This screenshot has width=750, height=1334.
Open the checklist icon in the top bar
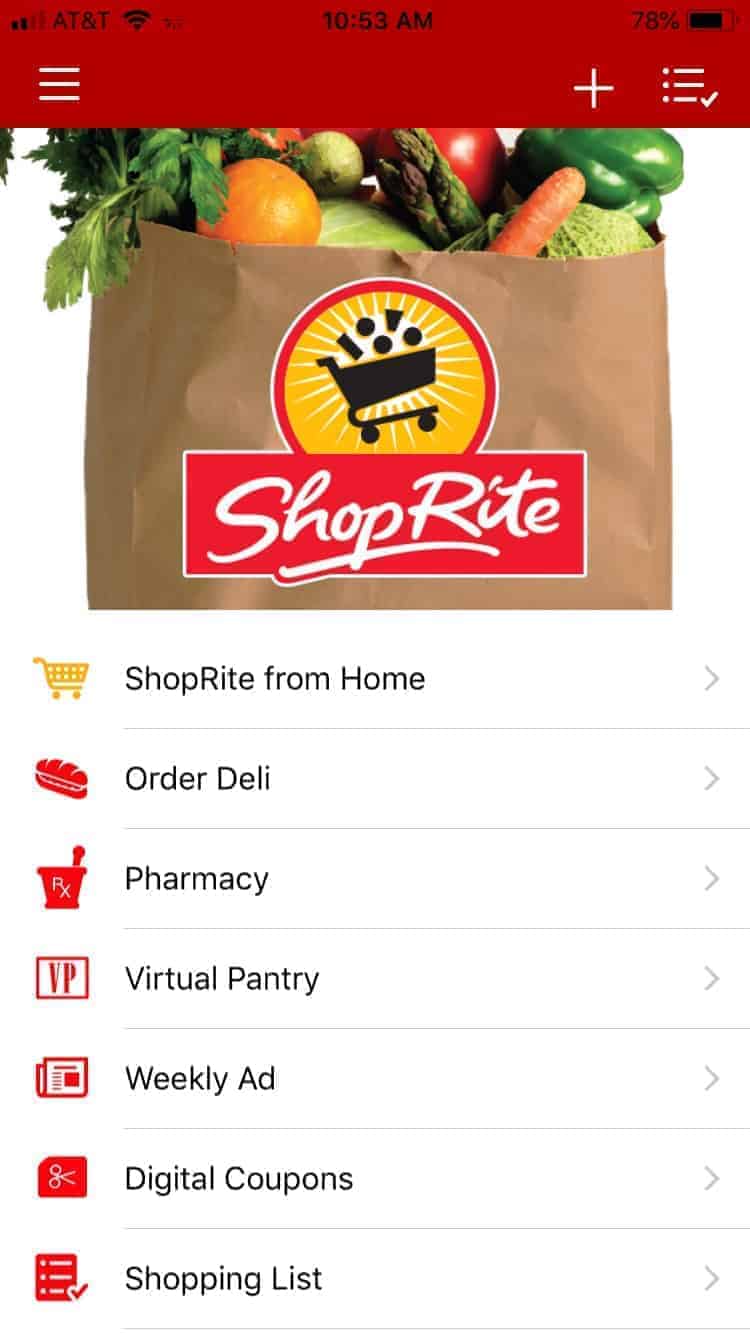(690, 87)
